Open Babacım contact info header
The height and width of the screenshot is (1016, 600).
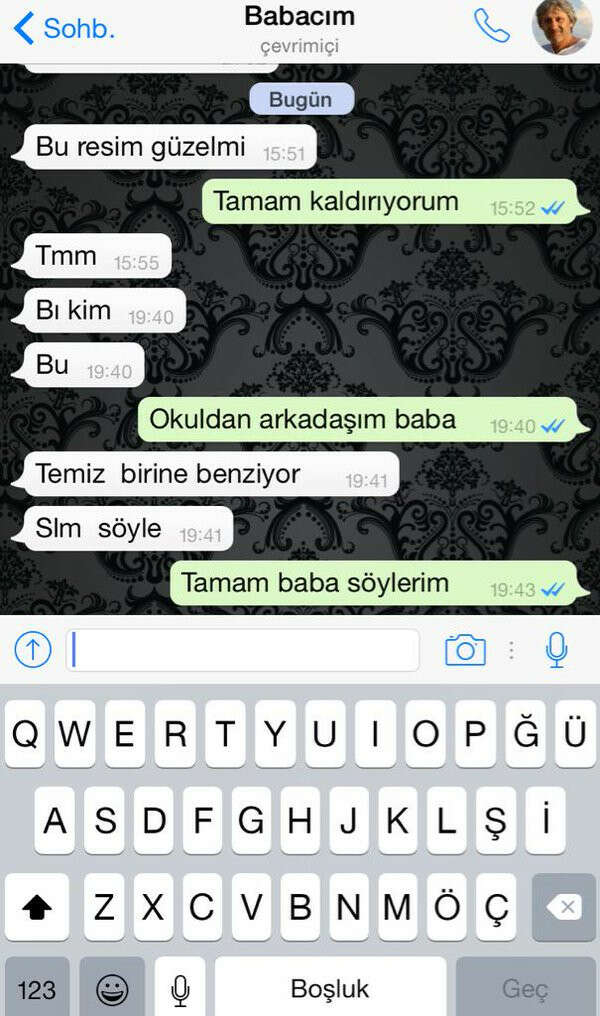299,27
